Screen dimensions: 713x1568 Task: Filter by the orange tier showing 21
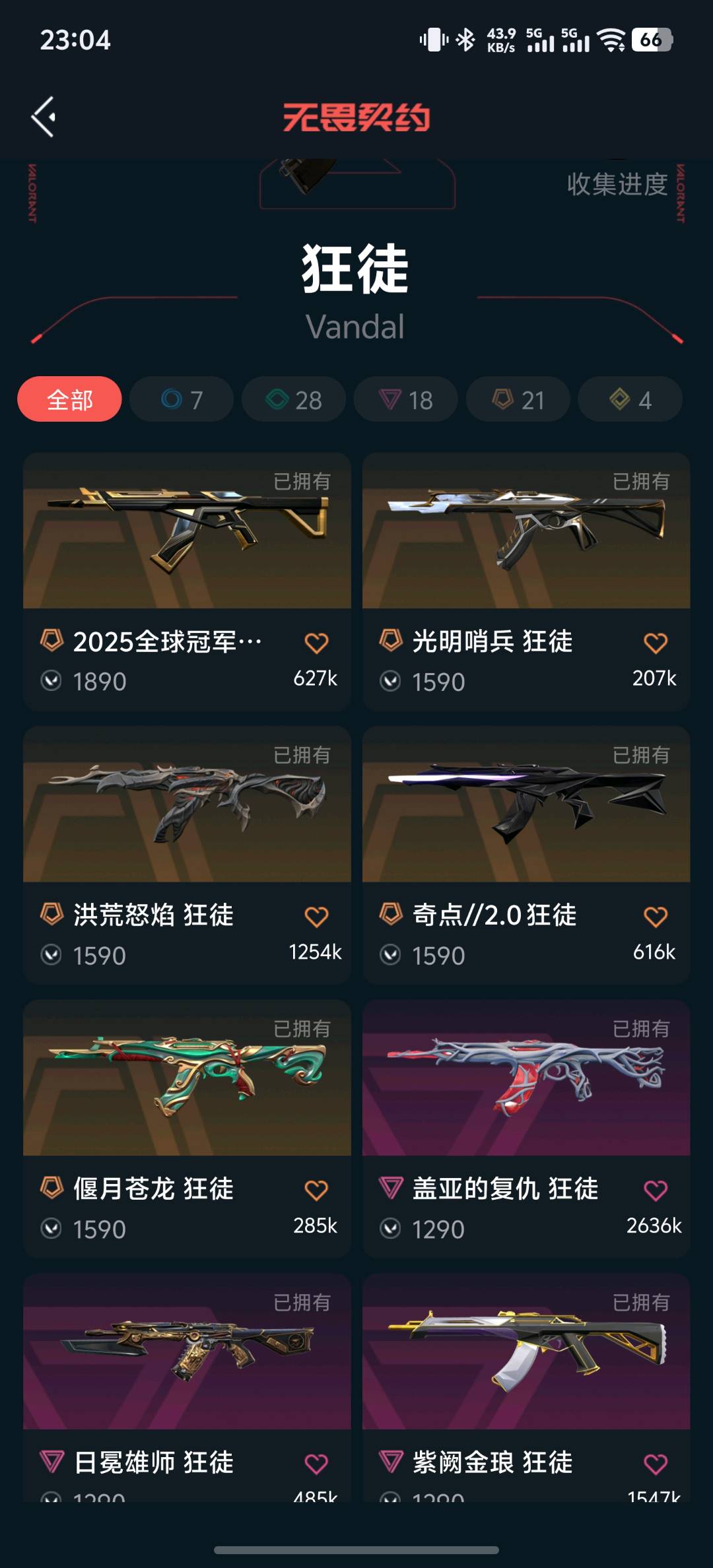tap(518, 399)
